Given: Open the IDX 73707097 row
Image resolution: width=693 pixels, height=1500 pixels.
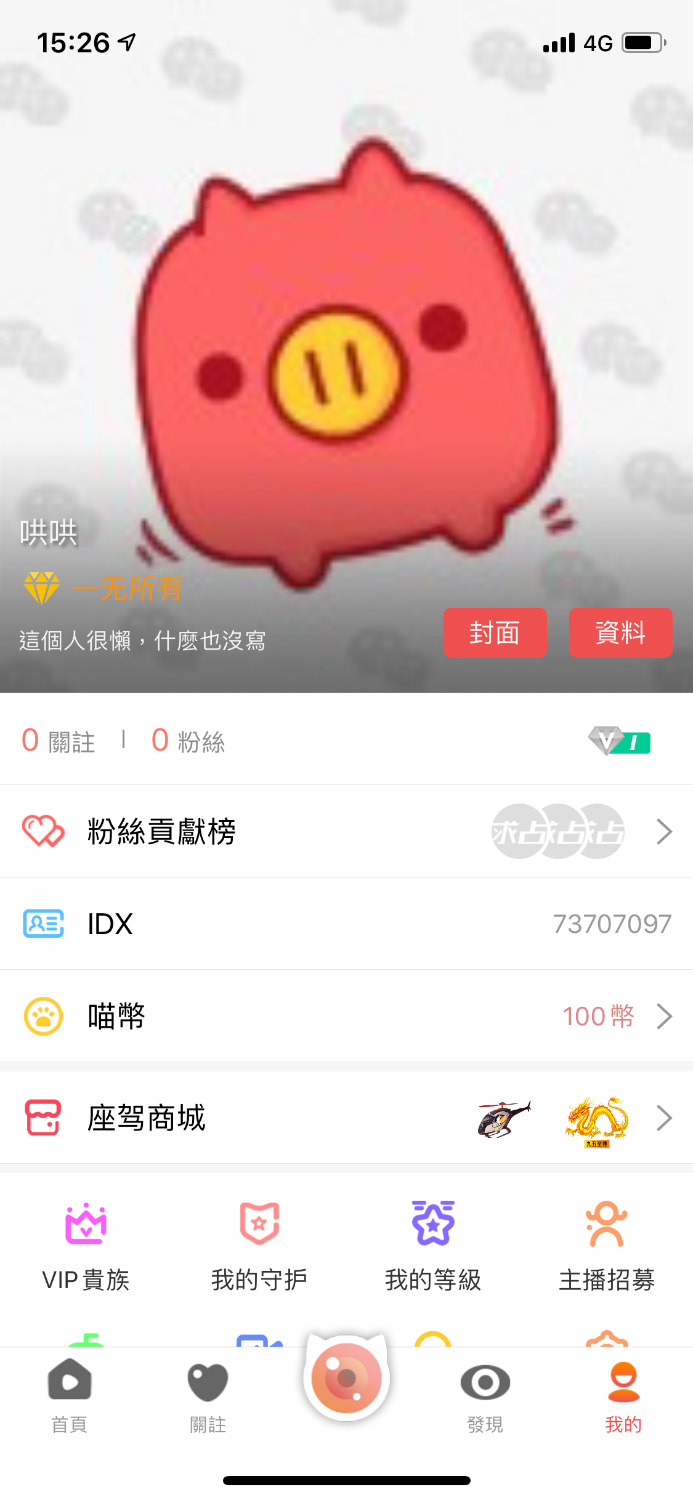Looking at the screenshot, I should (x=346, y=923).
